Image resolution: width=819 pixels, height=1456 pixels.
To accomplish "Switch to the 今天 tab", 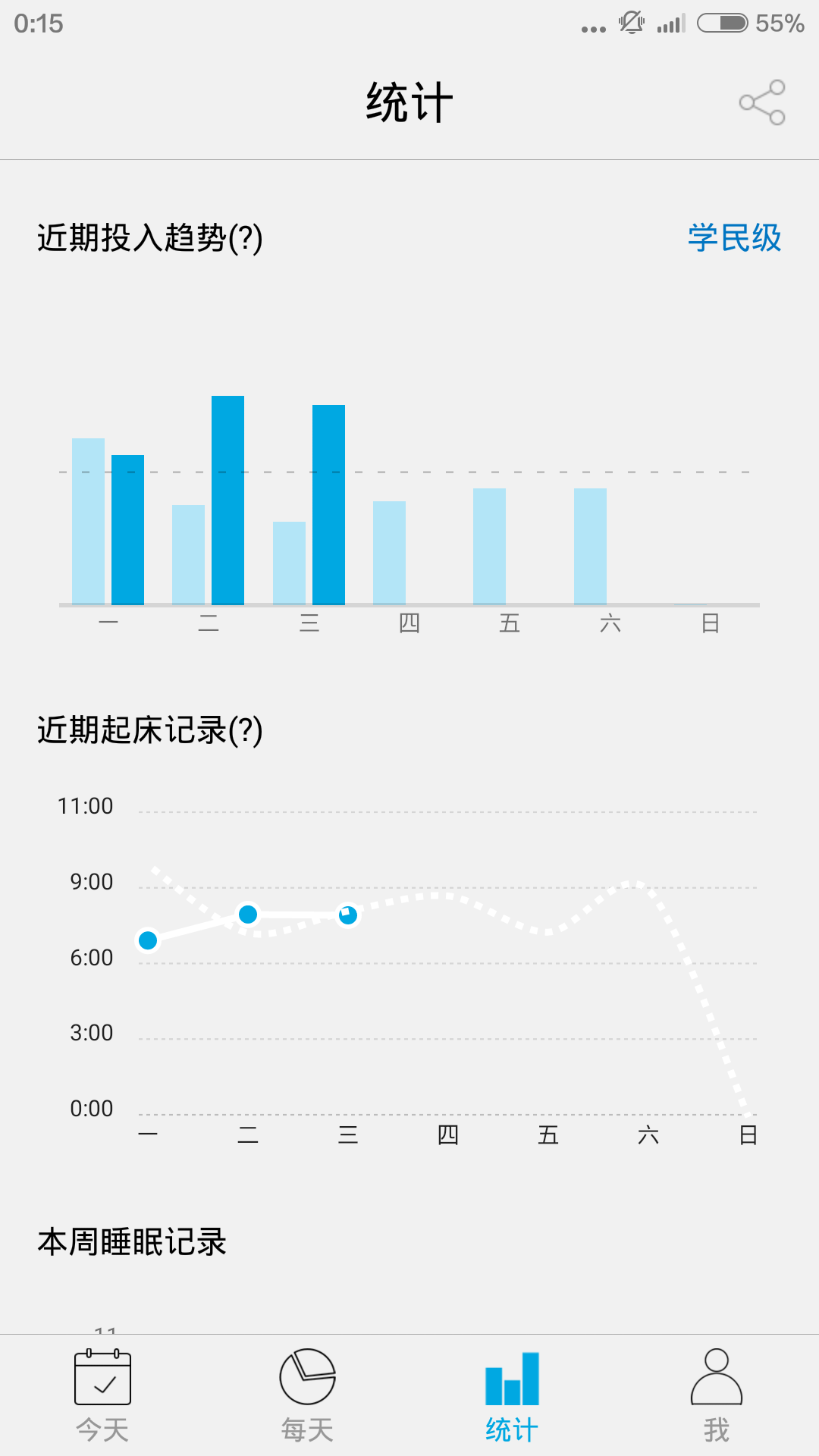I will click(x=102, y=1395).
